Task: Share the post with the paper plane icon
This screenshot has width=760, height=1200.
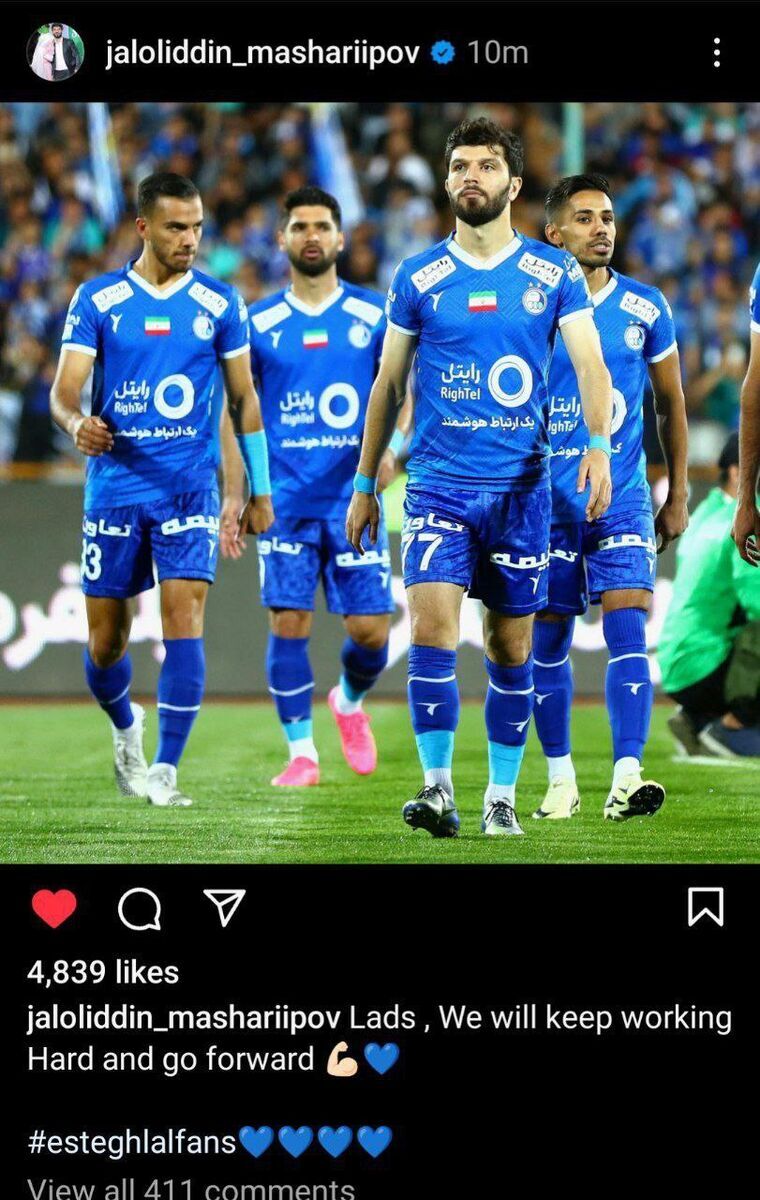Action: tap(224, 907)
